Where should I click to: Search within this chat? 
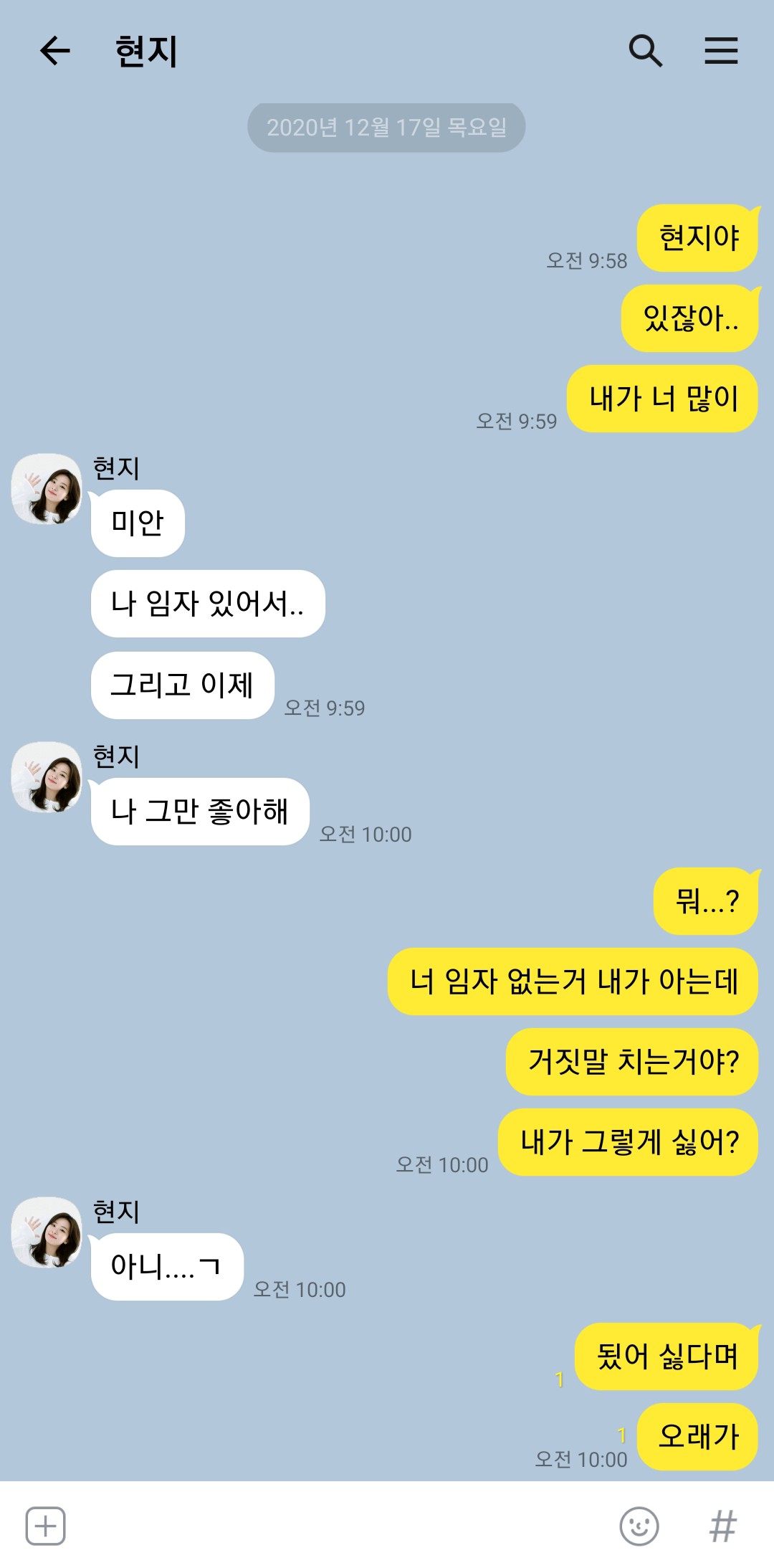click(x=645, y=51)
